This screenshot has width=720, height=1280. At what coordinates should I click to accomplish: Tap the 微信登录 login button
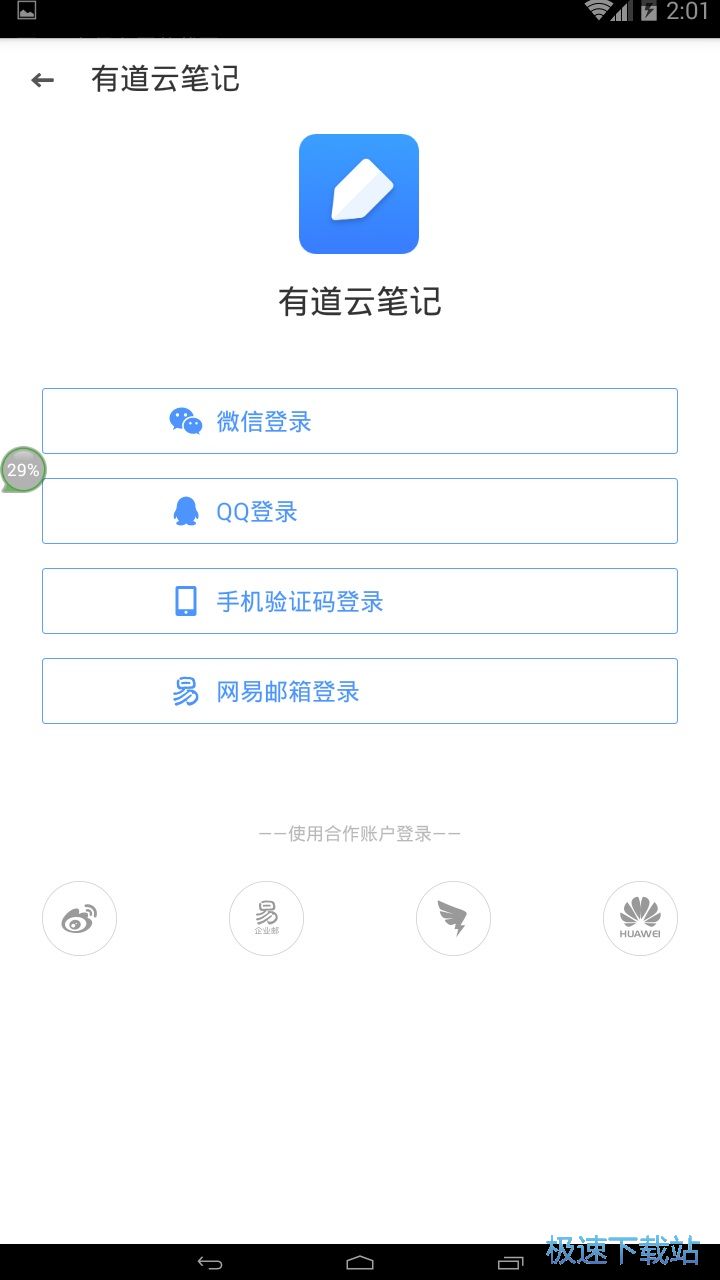360,421
